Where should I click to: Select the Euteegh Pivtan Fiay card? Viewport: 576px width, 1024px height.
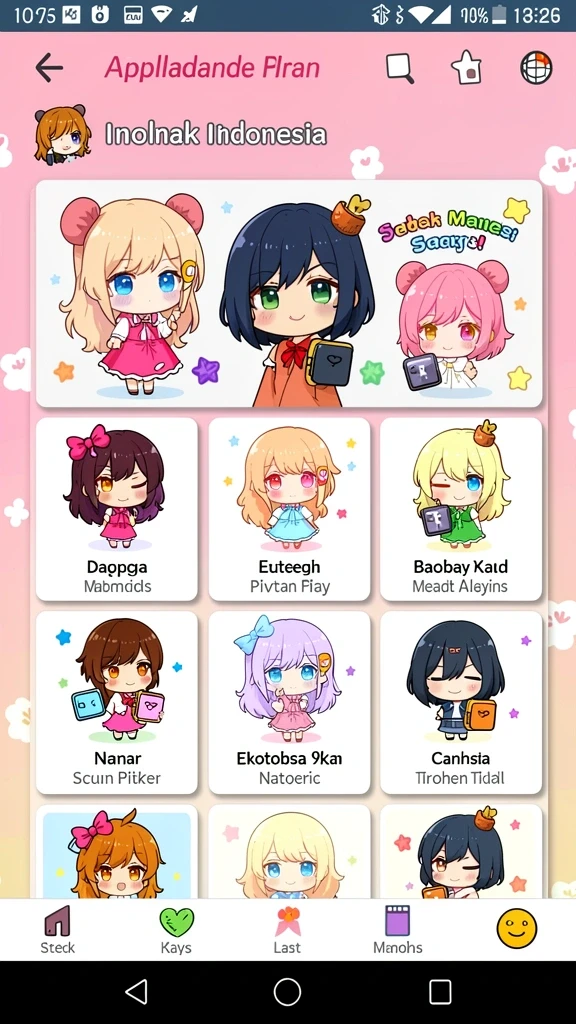289,509
